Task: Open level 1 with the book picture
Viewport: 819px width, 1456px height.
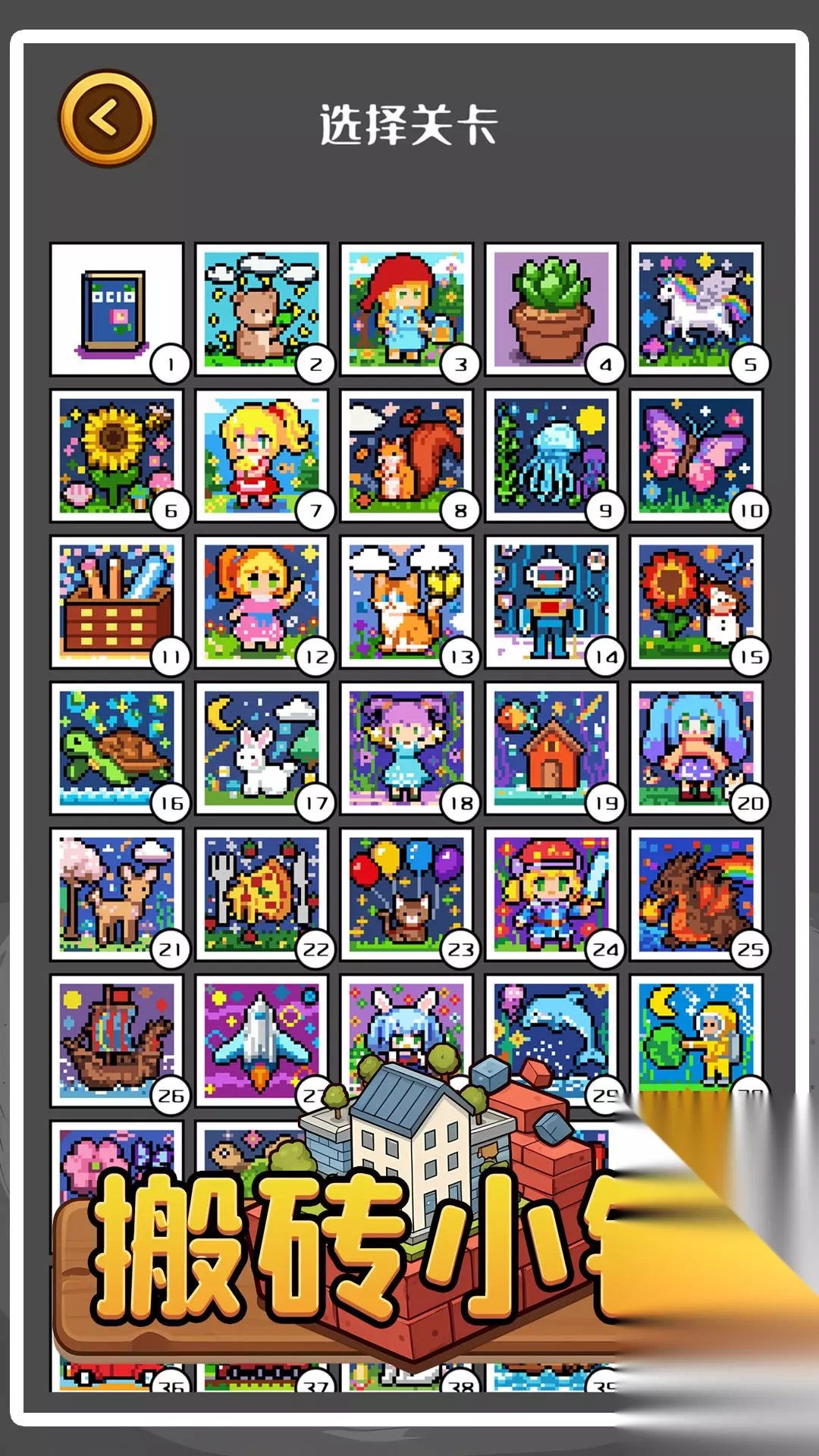Action: point(117,309)
